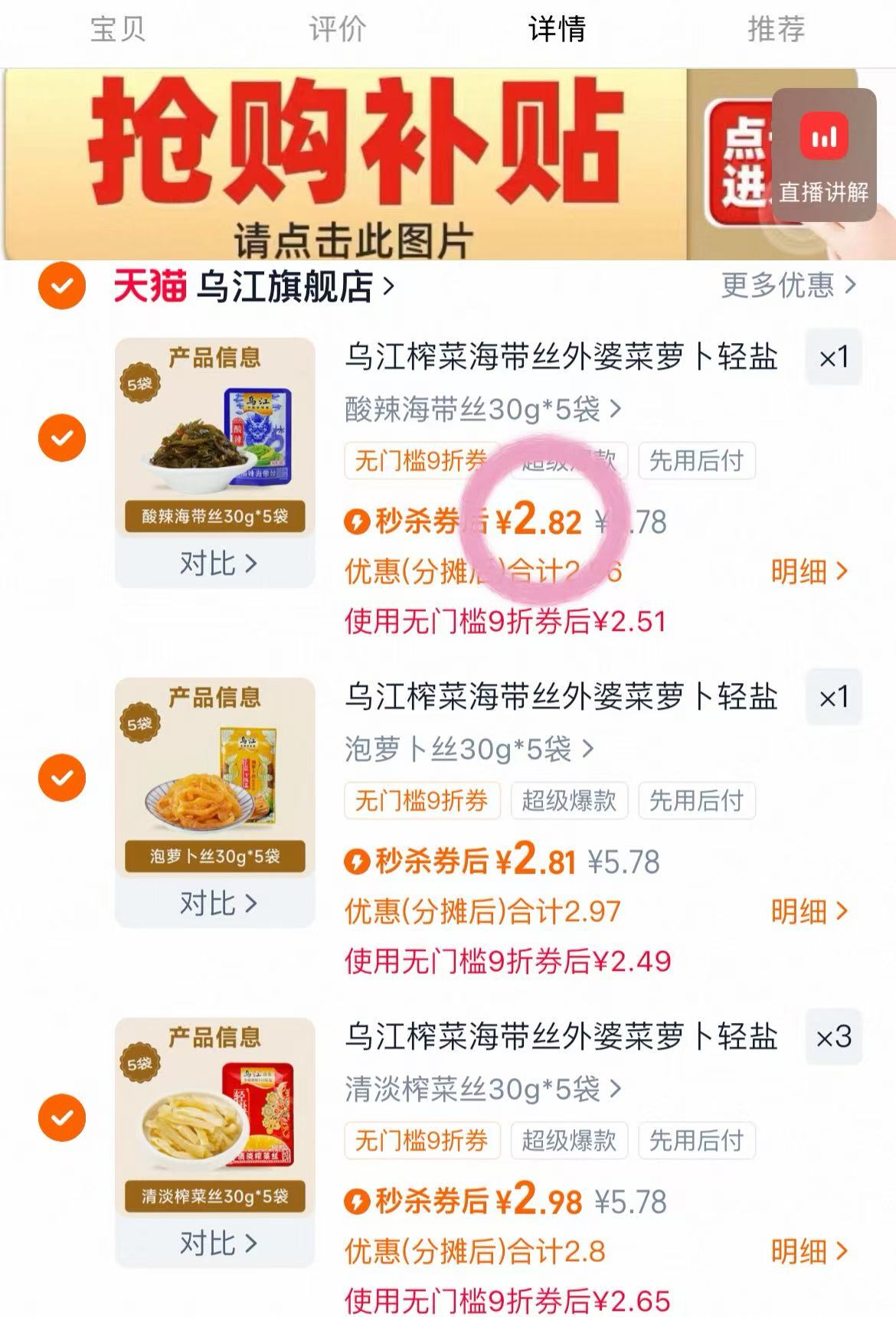The width and height of the screenshot is (896, 1317).
Task: Click the lightning icon beside 清淡榨菜丝 seckill price
Action: click(x=357, y=1201)
